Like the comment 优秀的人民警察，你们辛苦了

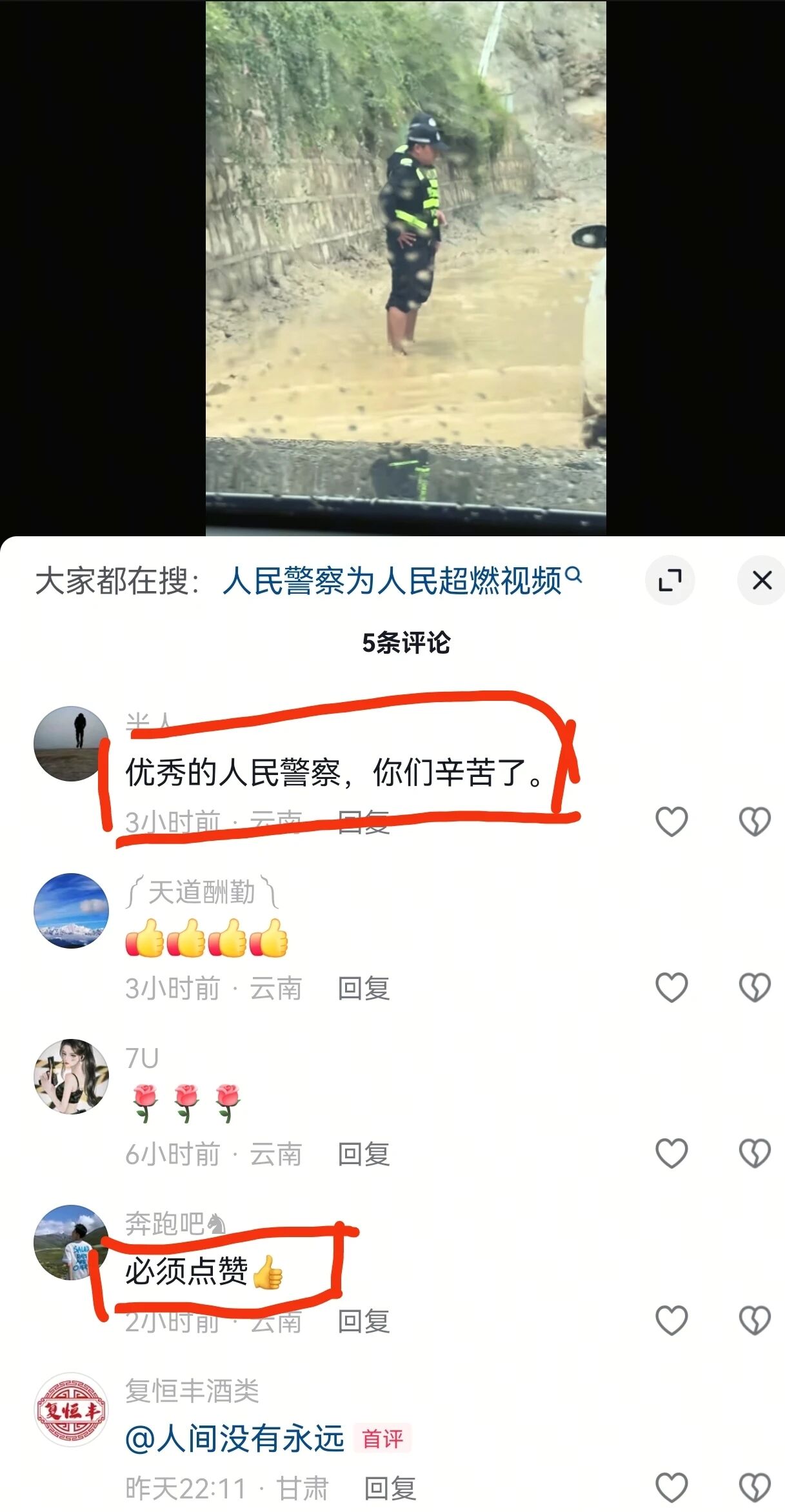tap(671, 822)
